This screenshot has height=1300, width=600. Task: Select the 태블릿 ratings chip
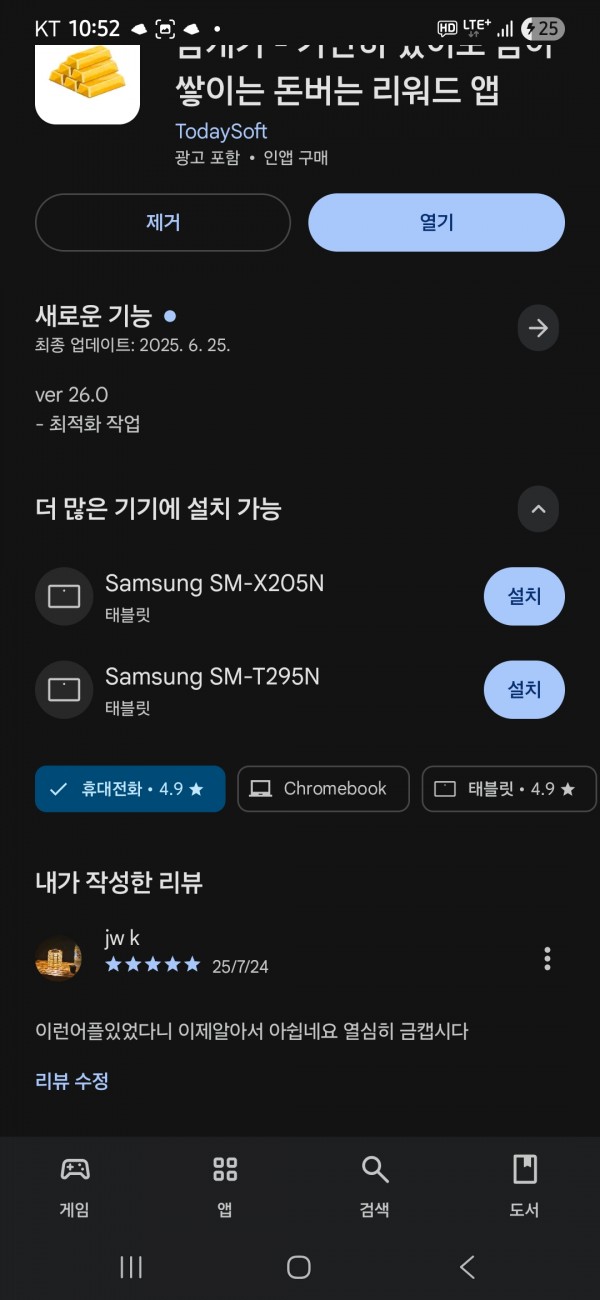coord(510,789)
